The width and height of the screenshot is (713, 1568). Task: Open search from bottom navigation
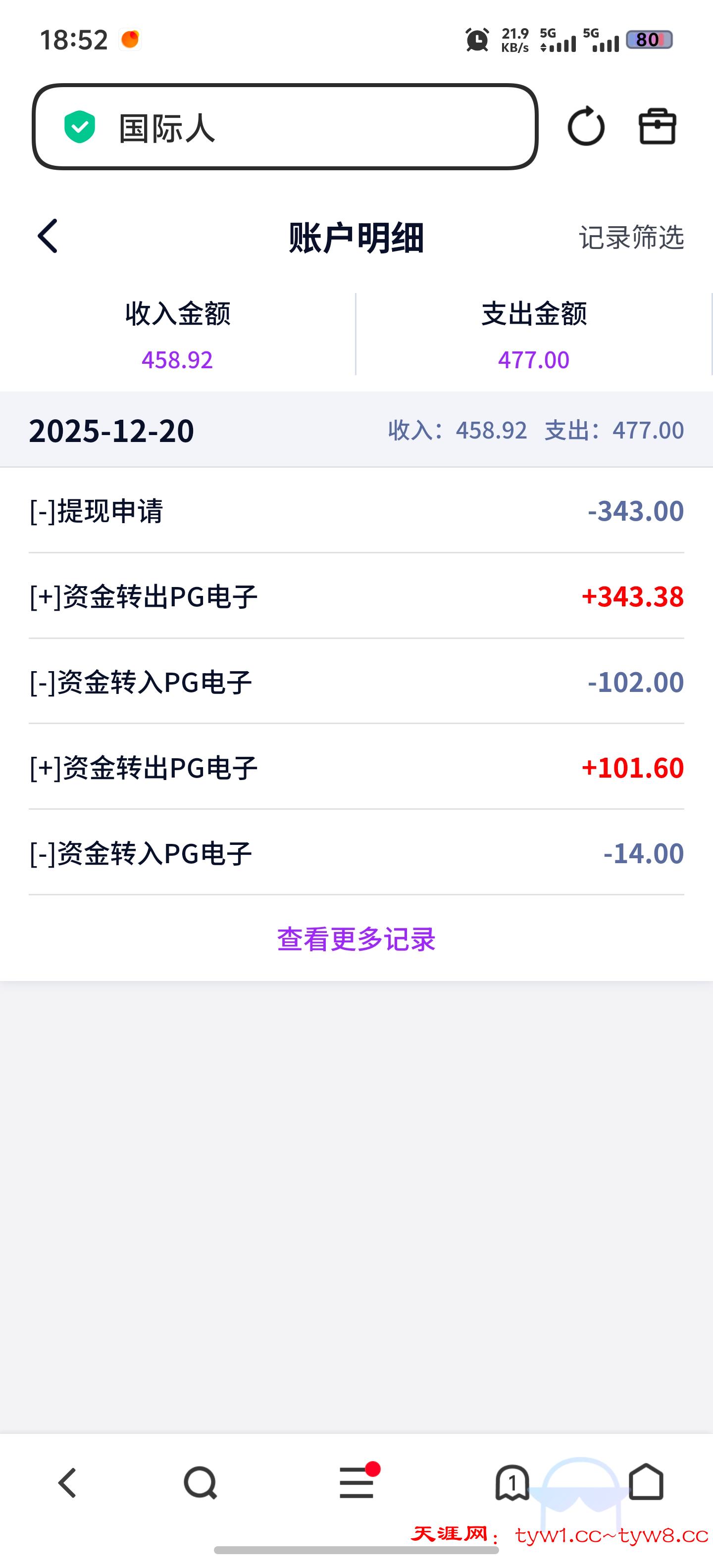click(202, 1483)
